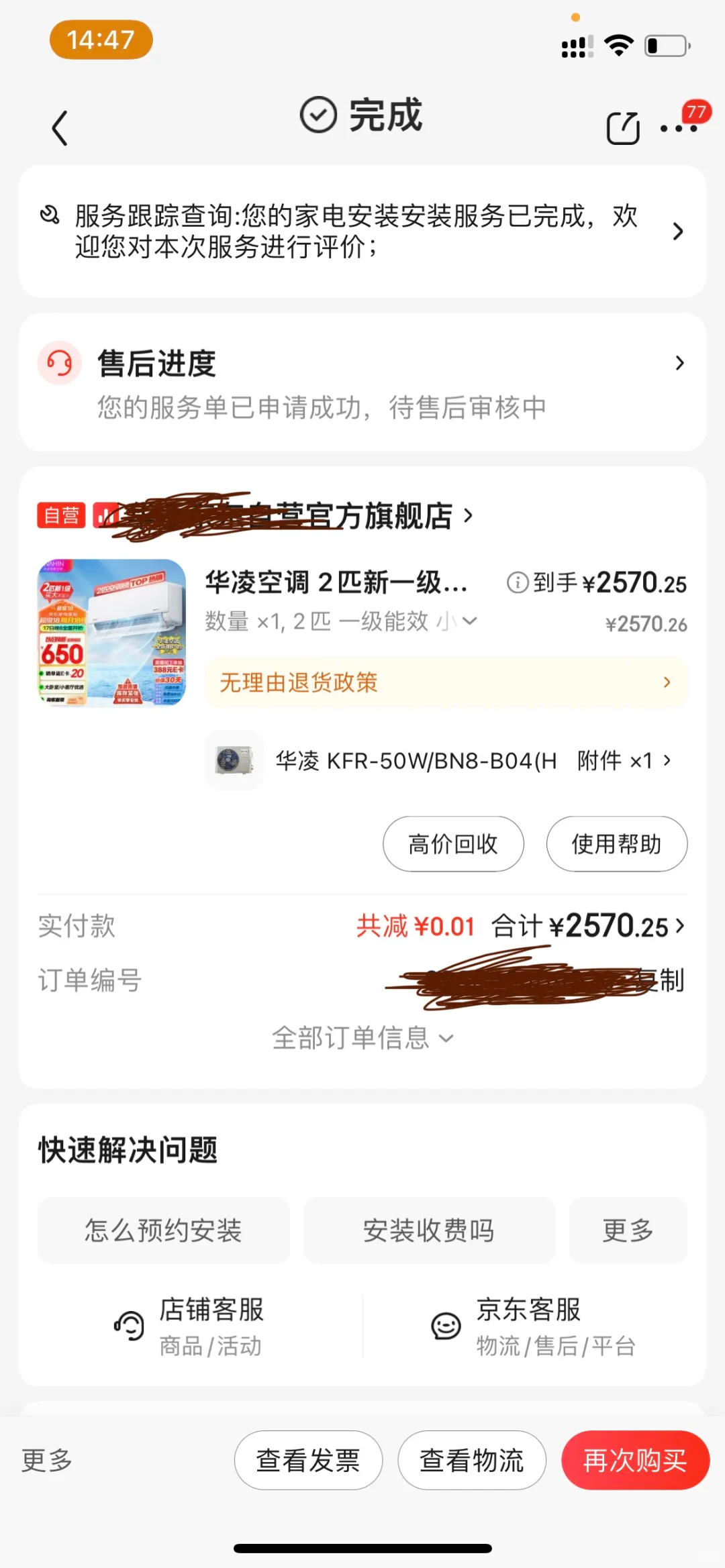Select the 安装收费吗 quick question
Viewport: 725px width, 1568px height.
coord(429,1230)
